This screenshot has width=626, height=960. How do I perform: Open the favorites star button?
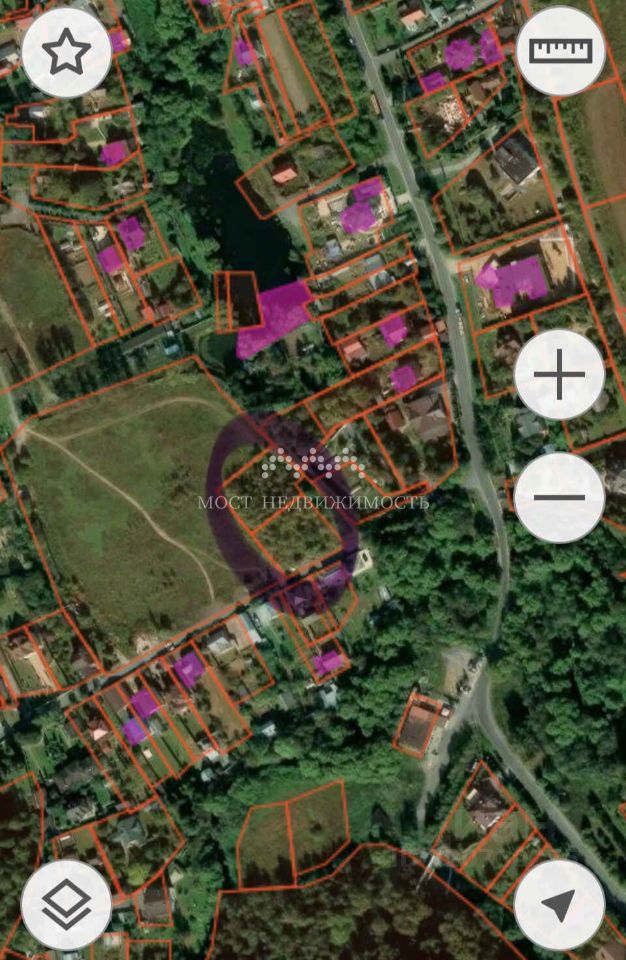pos(66,53)
